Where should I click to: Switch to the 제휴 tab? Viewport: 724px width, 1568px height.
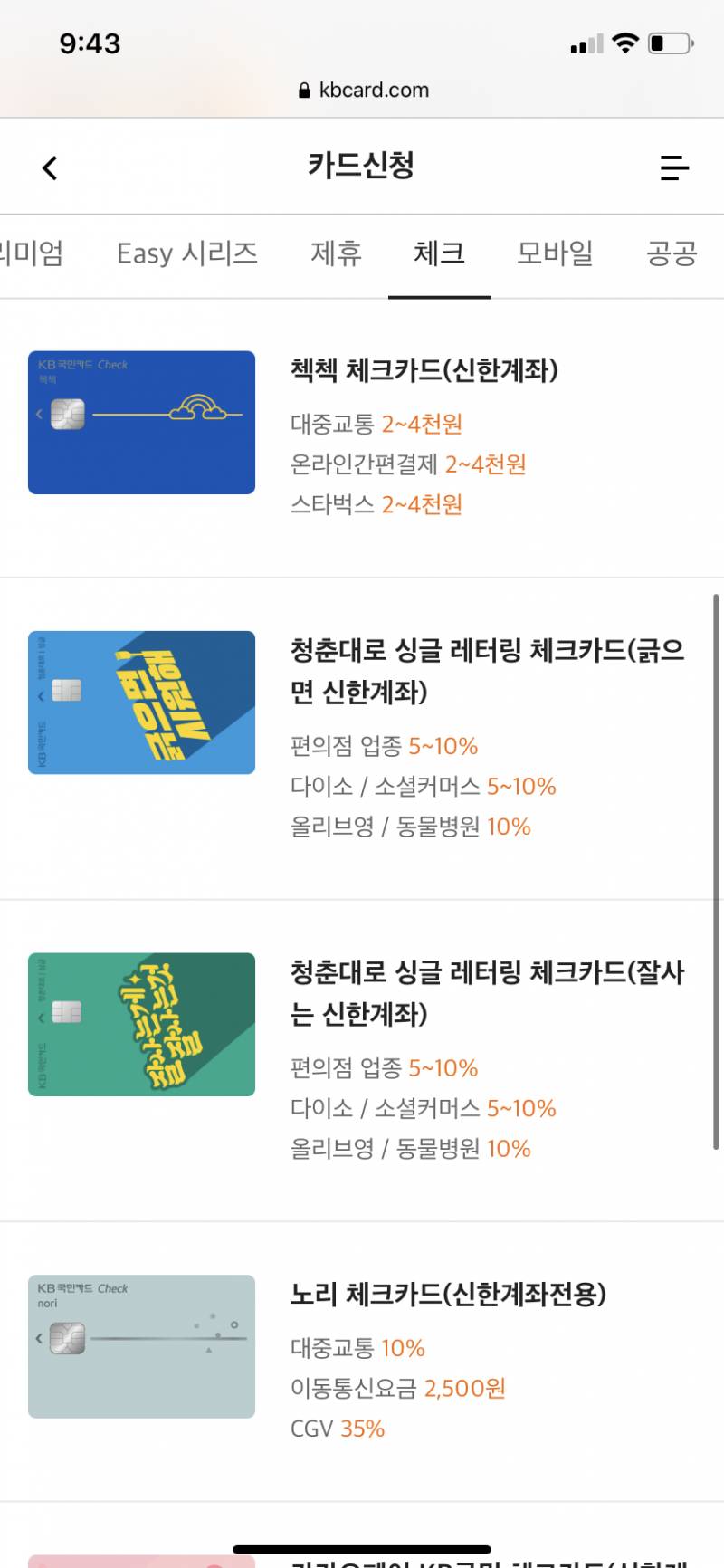[x=336, y=253]
